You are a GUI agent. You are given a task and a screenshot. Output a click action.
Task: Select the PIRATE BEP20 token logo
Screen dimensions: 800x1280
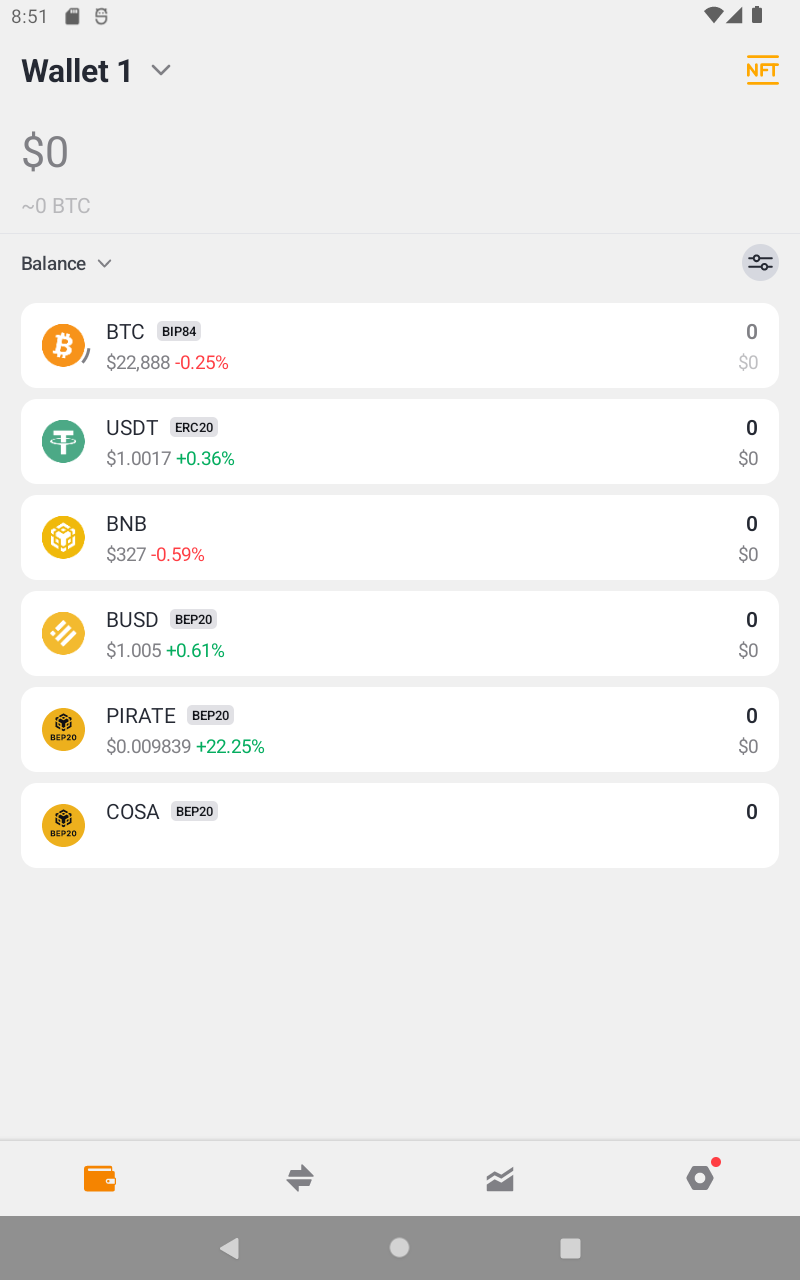pos(63,729)
